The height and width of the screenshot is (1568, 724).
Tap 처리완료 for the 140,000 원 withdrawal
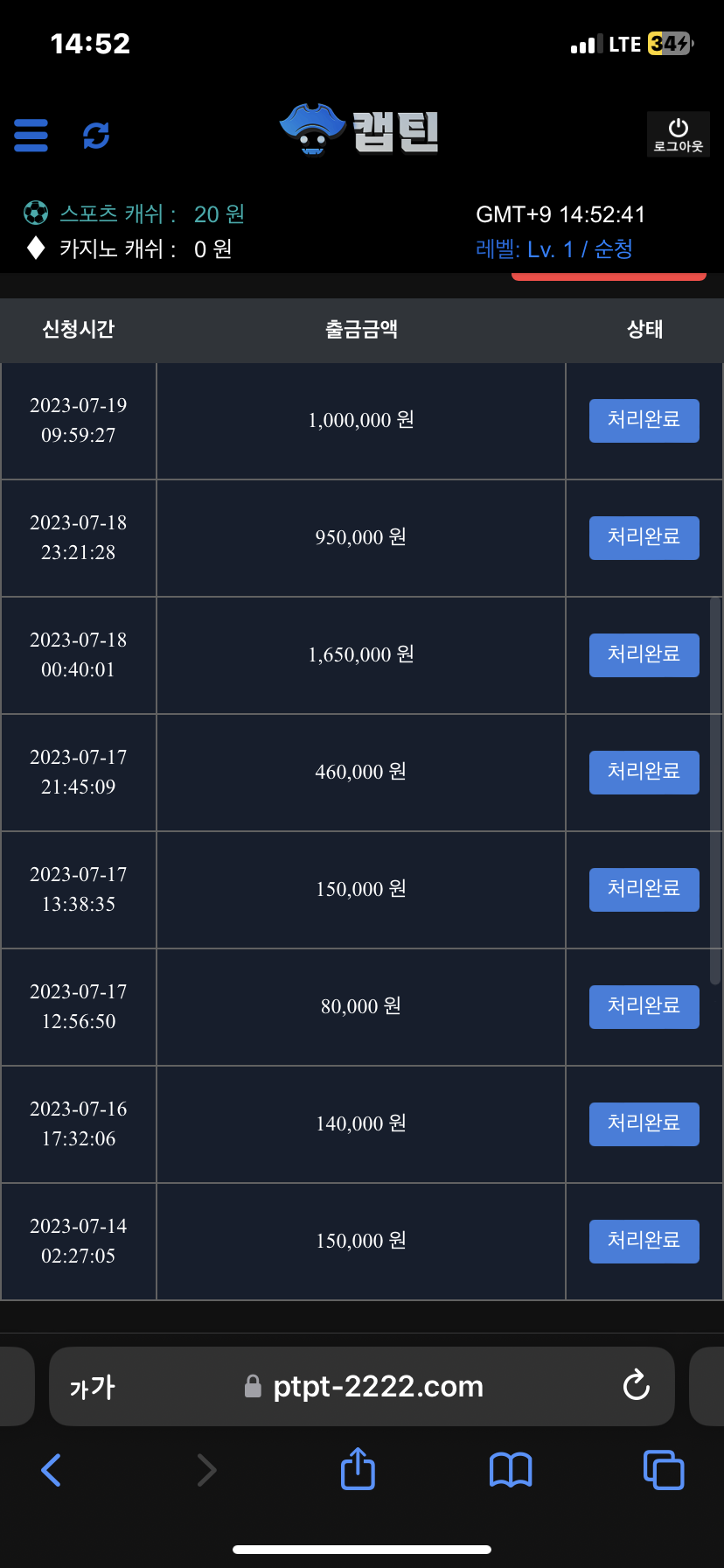pos(644,1124)
